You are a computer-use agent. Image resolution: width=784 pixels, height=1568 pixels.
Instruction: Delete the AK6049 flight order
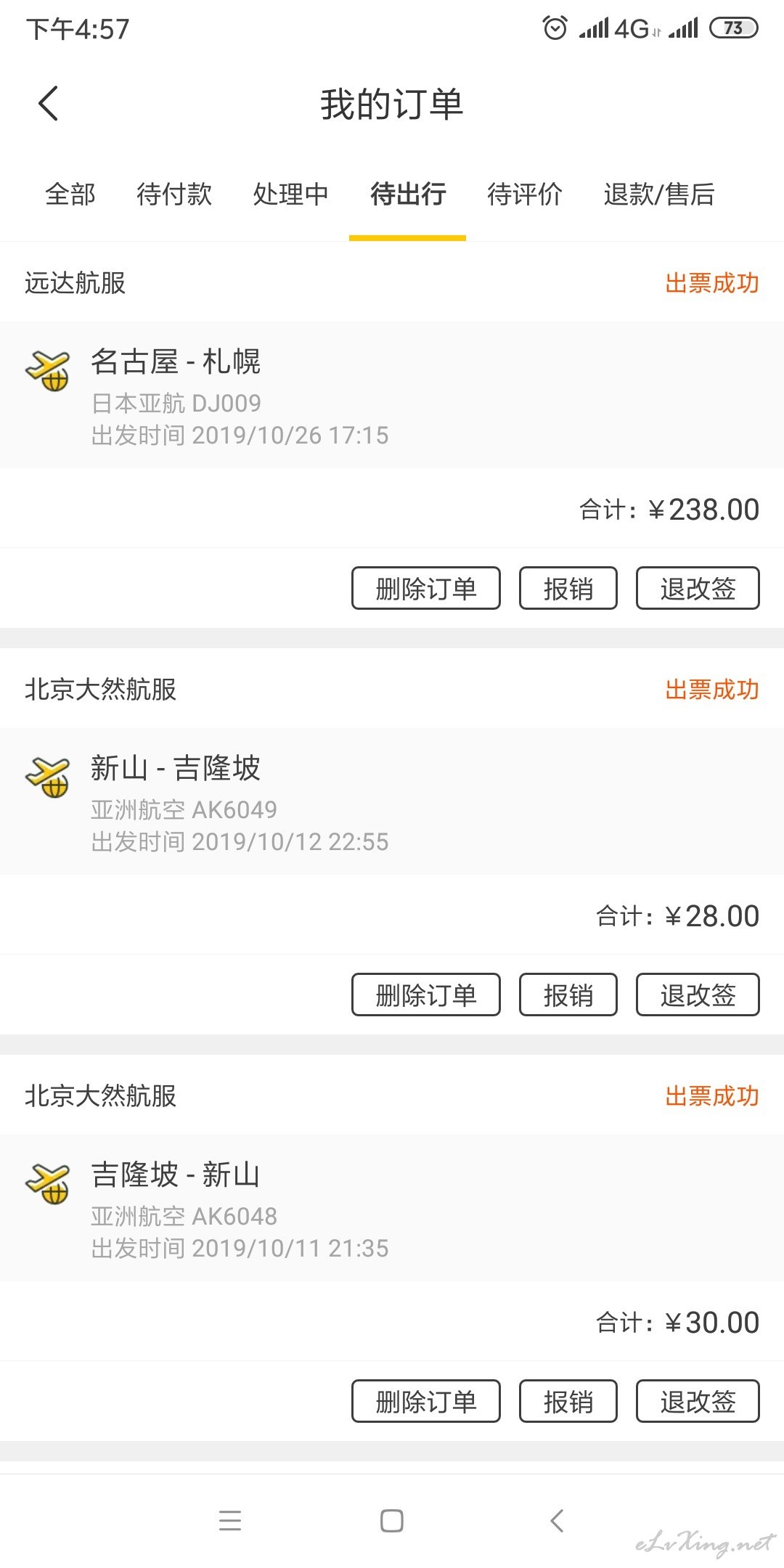(426, 995)
